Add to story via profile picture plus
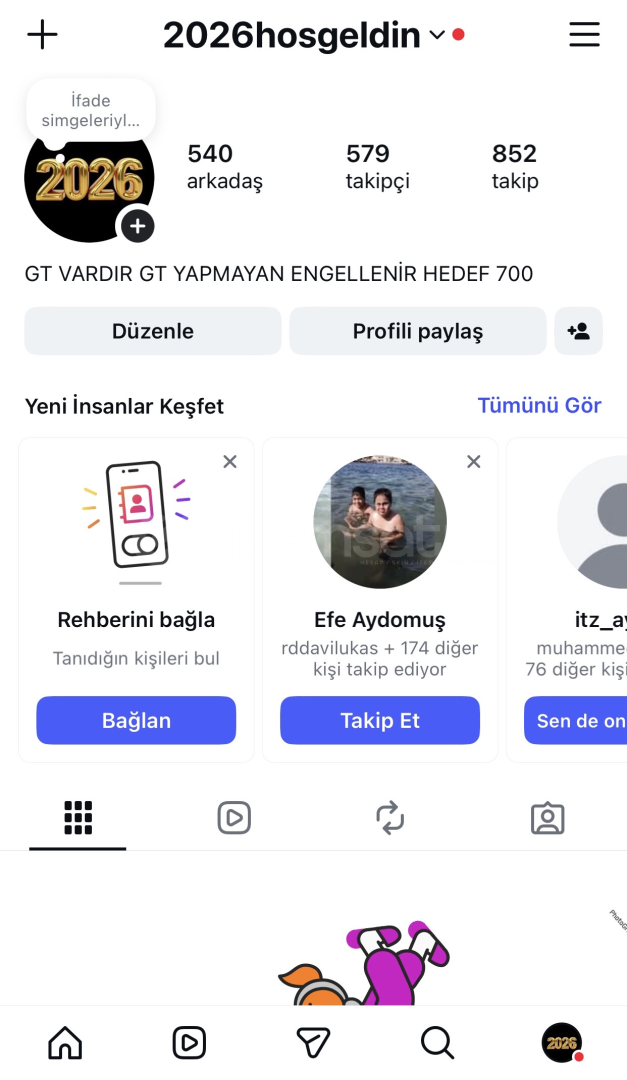 (138, 226)
